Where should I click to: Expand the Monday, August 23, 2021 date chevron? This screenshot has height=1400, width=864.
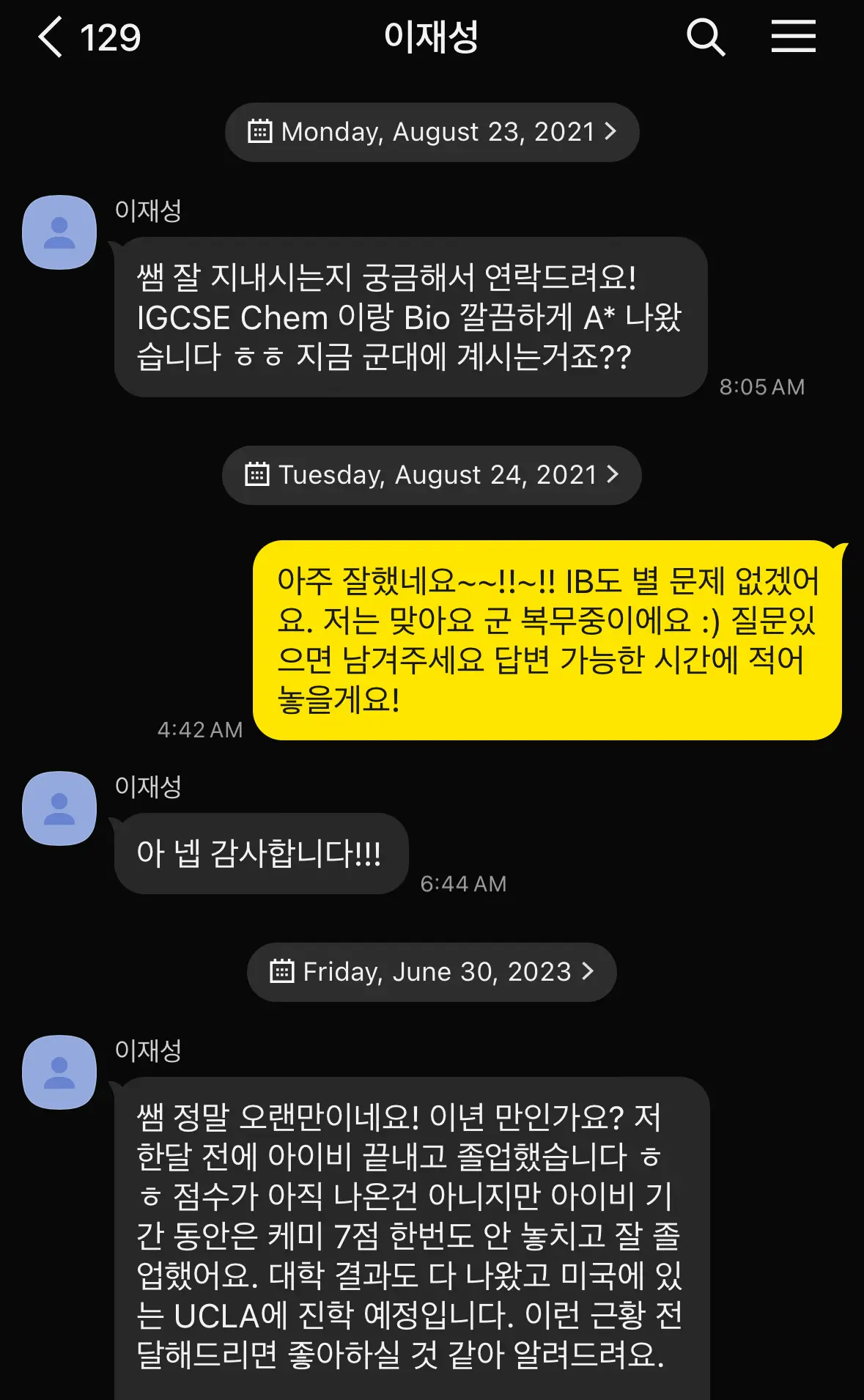614,132
